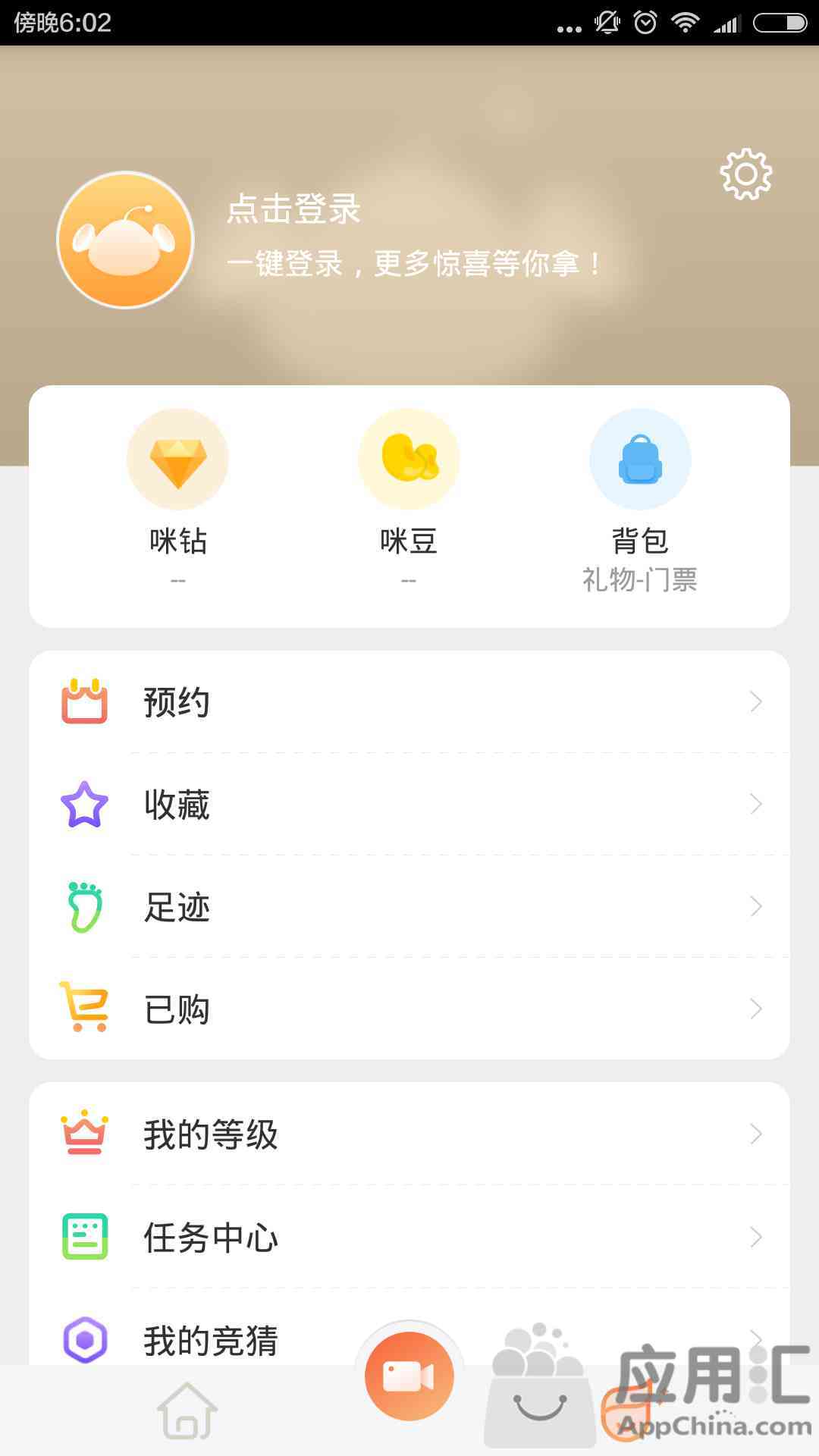Tap the orange profile avatar
The height and width of the screenshot is (1456, 819).
pyautogui.click(x=126, y=240)
